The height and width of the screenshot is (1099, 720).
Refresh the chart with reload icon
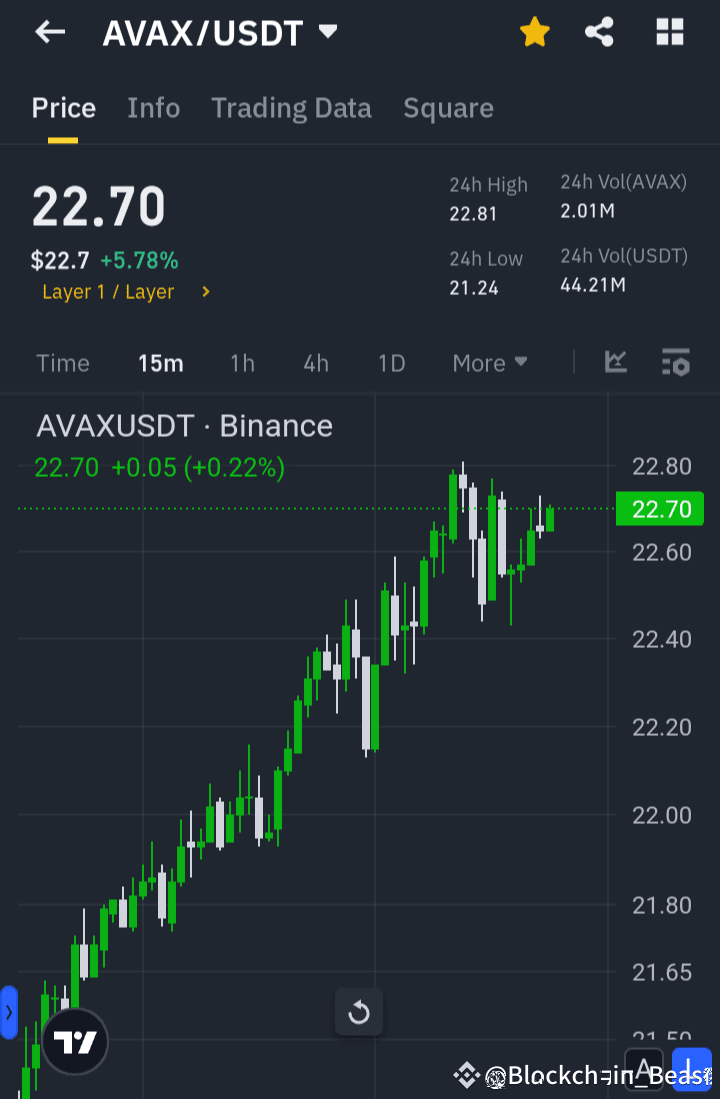358,1012
